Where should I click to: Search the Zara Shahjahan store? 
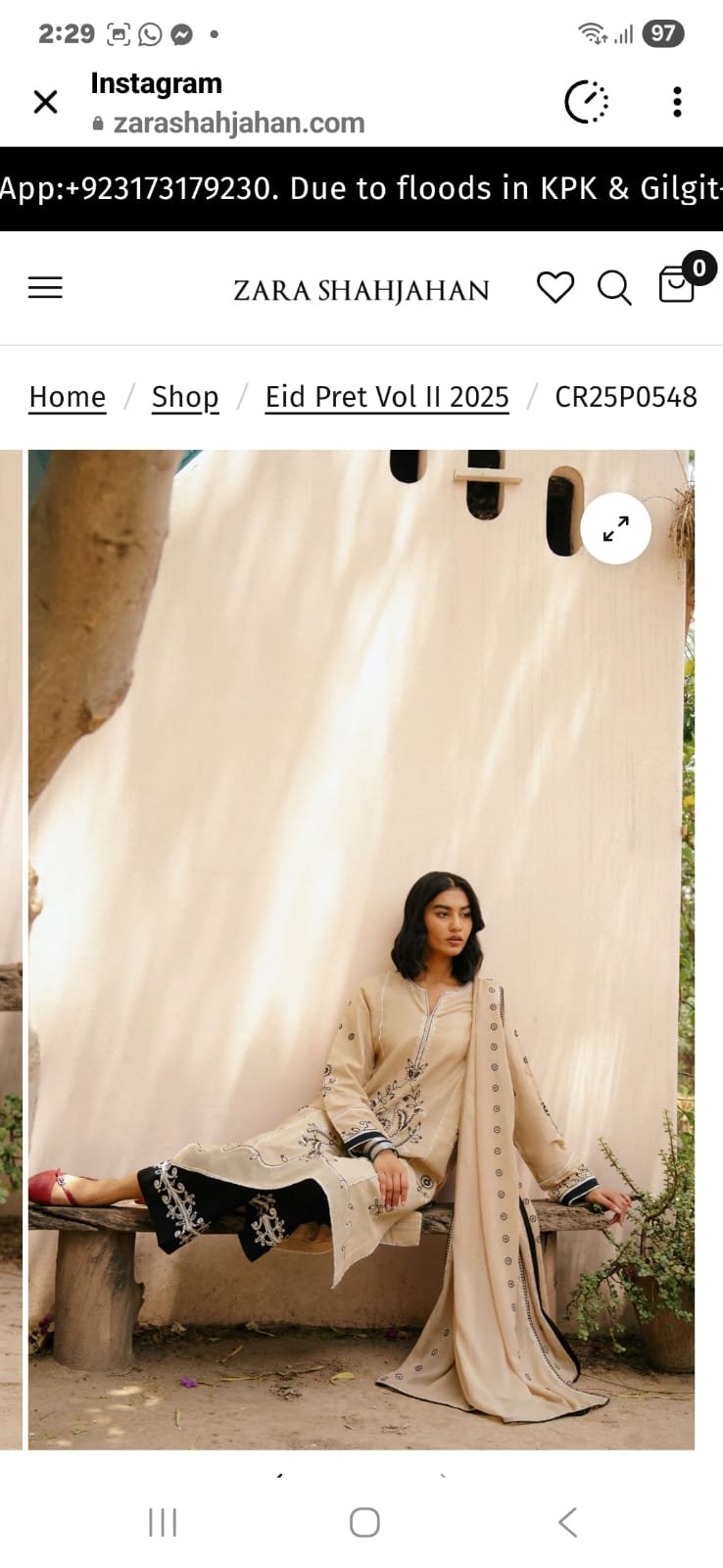pos(614,288)
